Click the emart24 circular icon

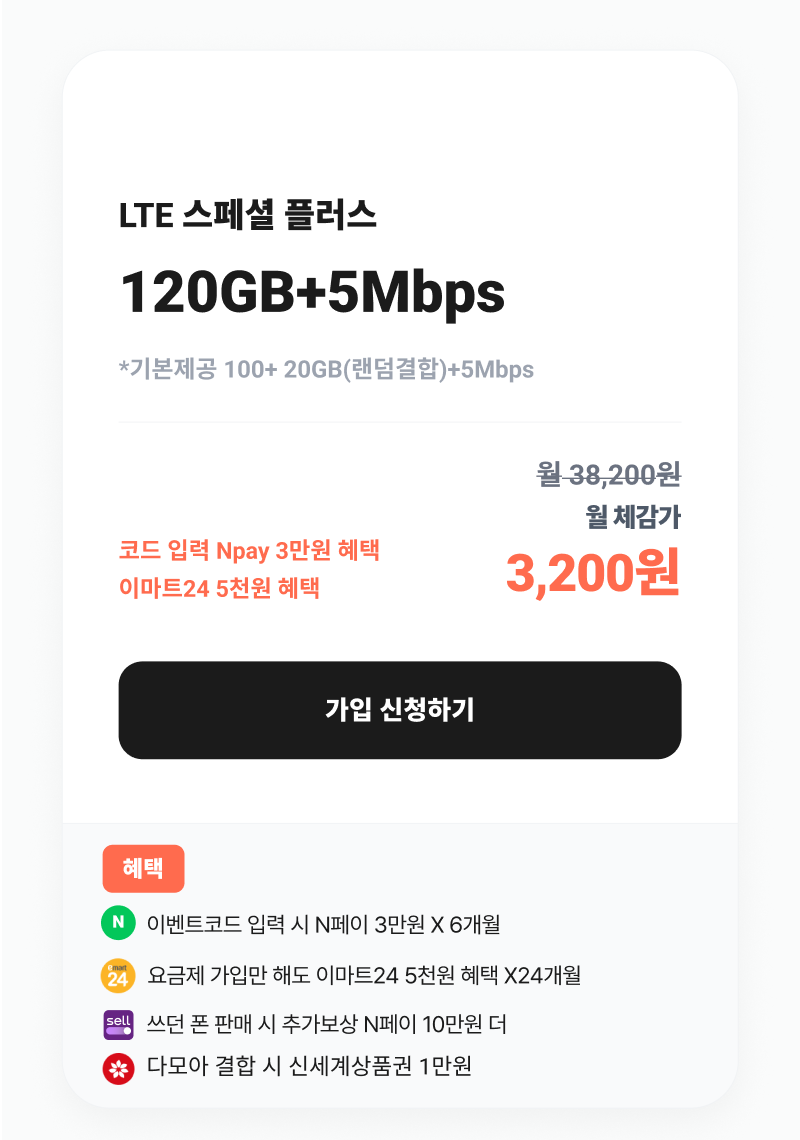pos(118,973)
